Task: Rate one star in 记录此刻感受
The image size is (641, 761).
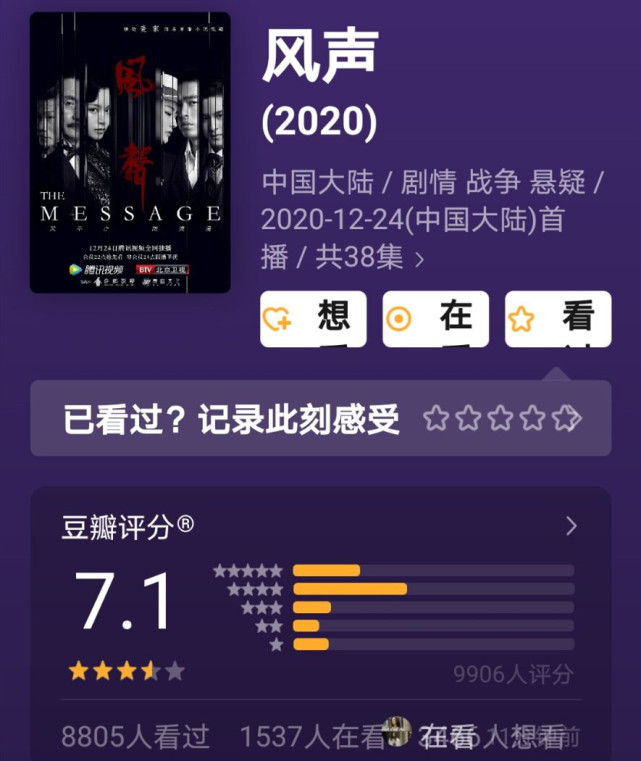Action: 436,418
